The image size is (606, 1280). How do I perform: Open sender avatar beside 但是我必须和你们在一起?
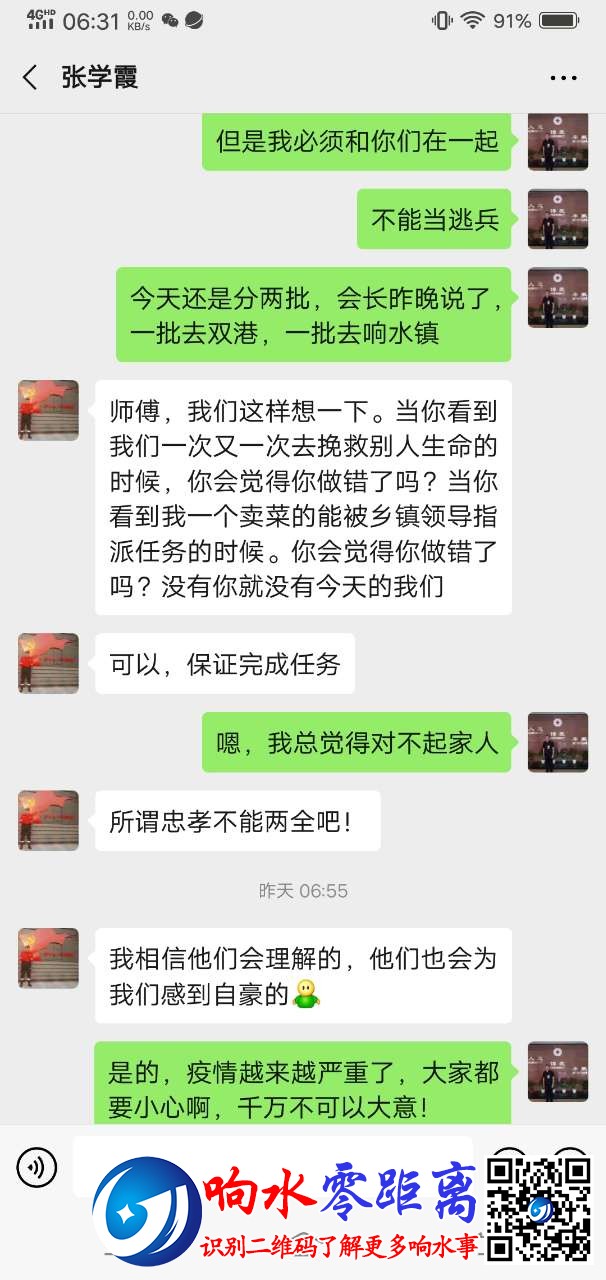[x=557, y=141]
